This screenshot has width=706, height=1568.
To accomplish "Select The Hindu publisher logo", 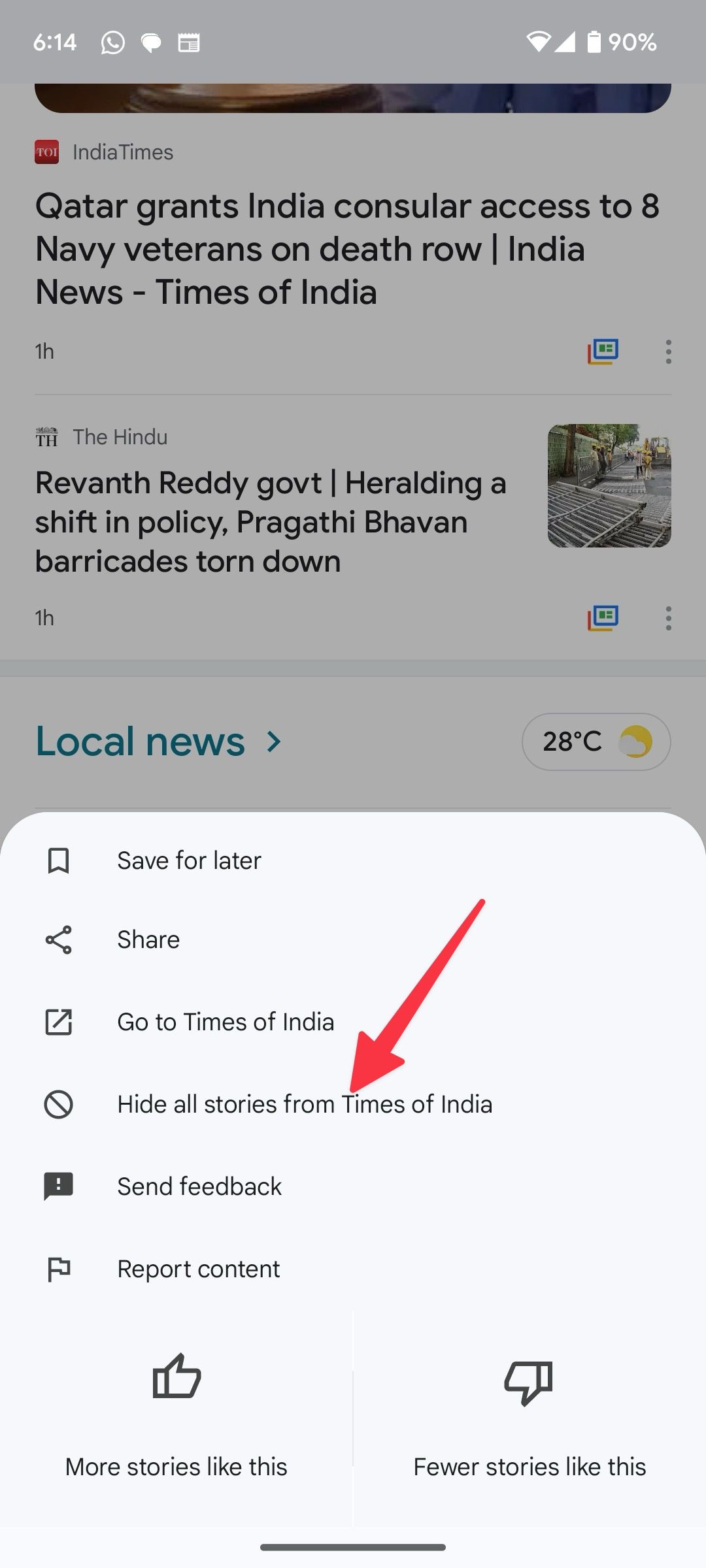I will coord(46,436).
